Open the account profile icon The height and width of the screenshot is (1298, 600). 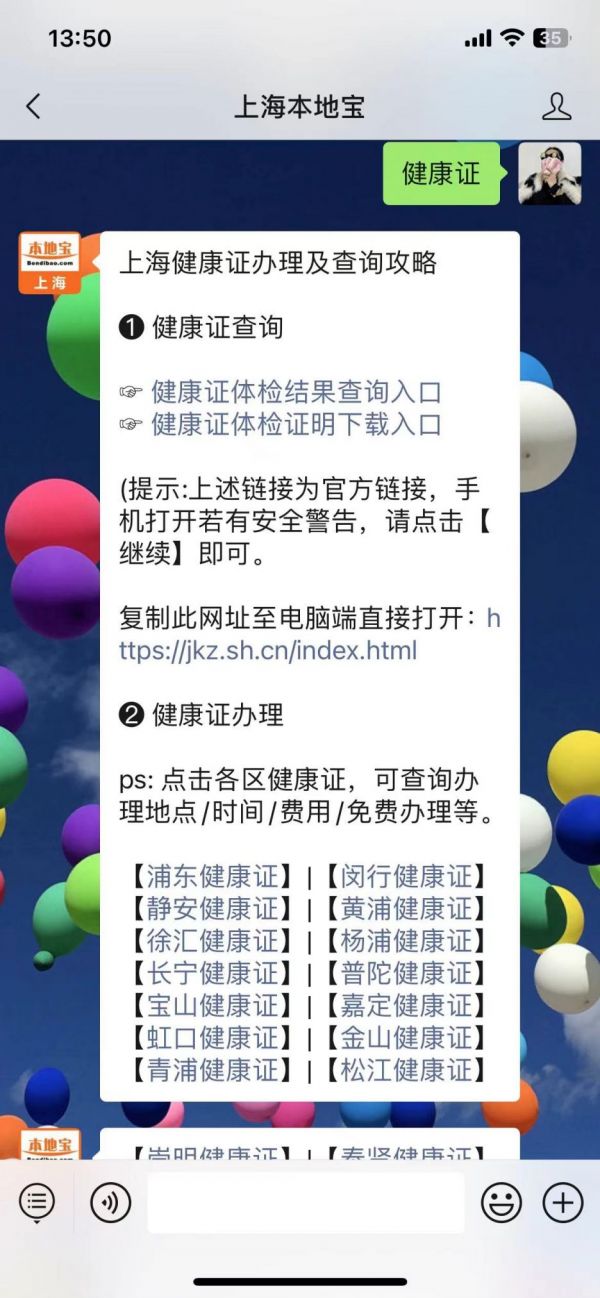(x=556, y=107)
